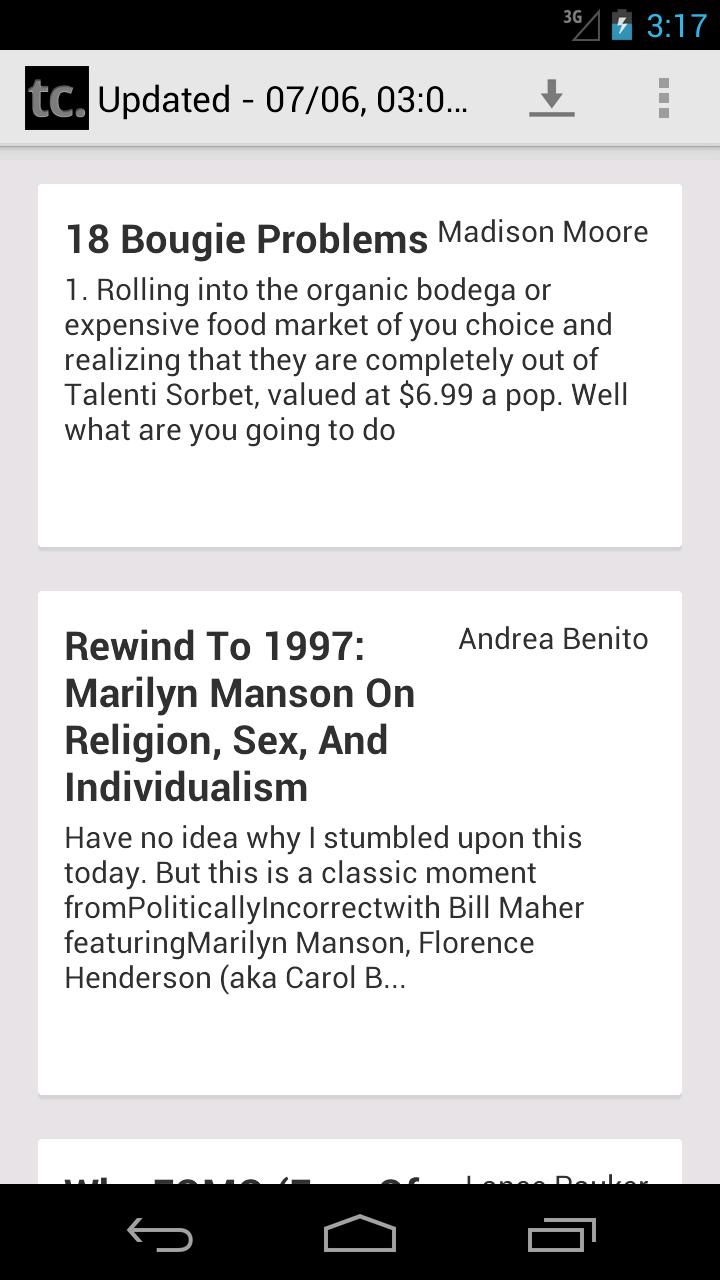Open the overflow menu
Image resolution: width=720 pixels, height=1280 pixels.
point(663,99)
